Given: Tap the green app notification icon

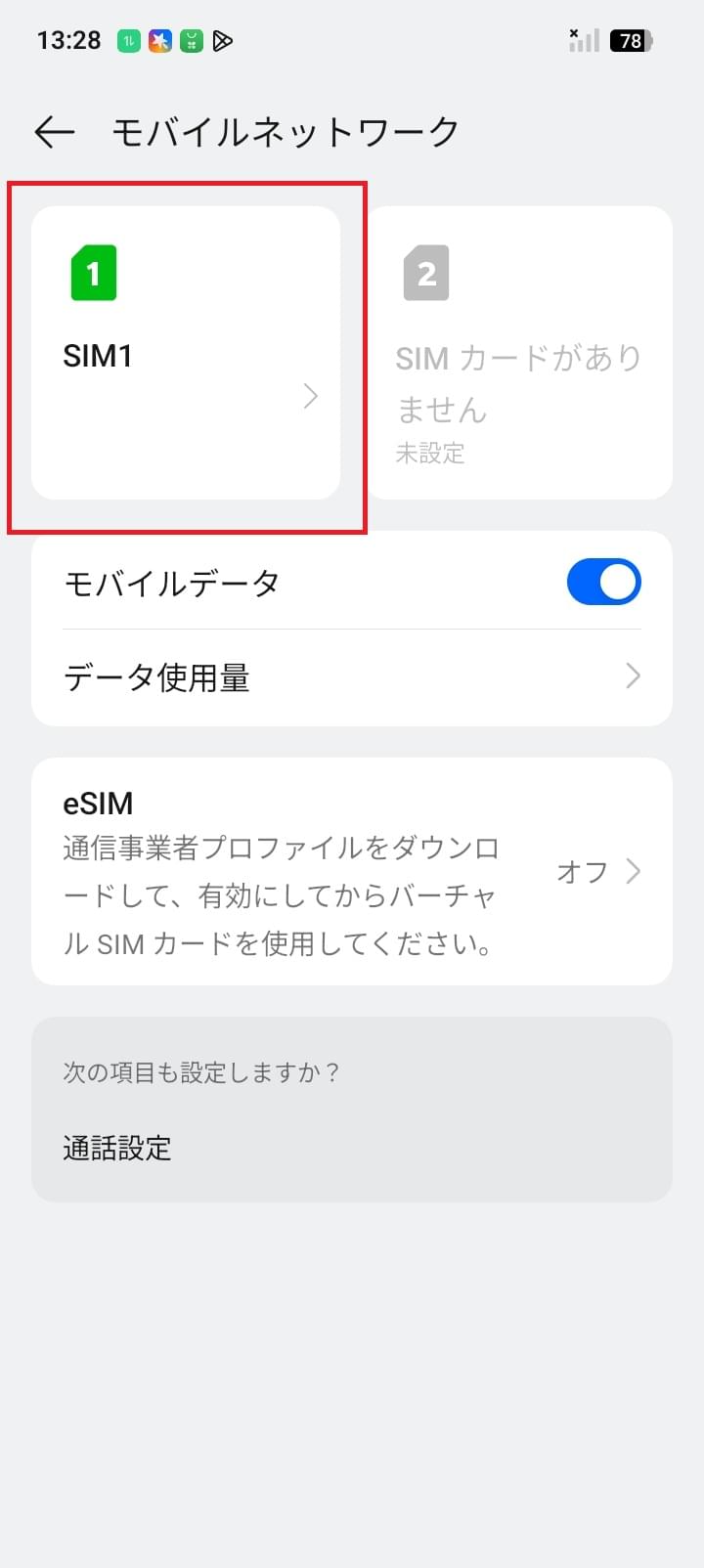Looking at the screenshot, I should pos(192,41).
